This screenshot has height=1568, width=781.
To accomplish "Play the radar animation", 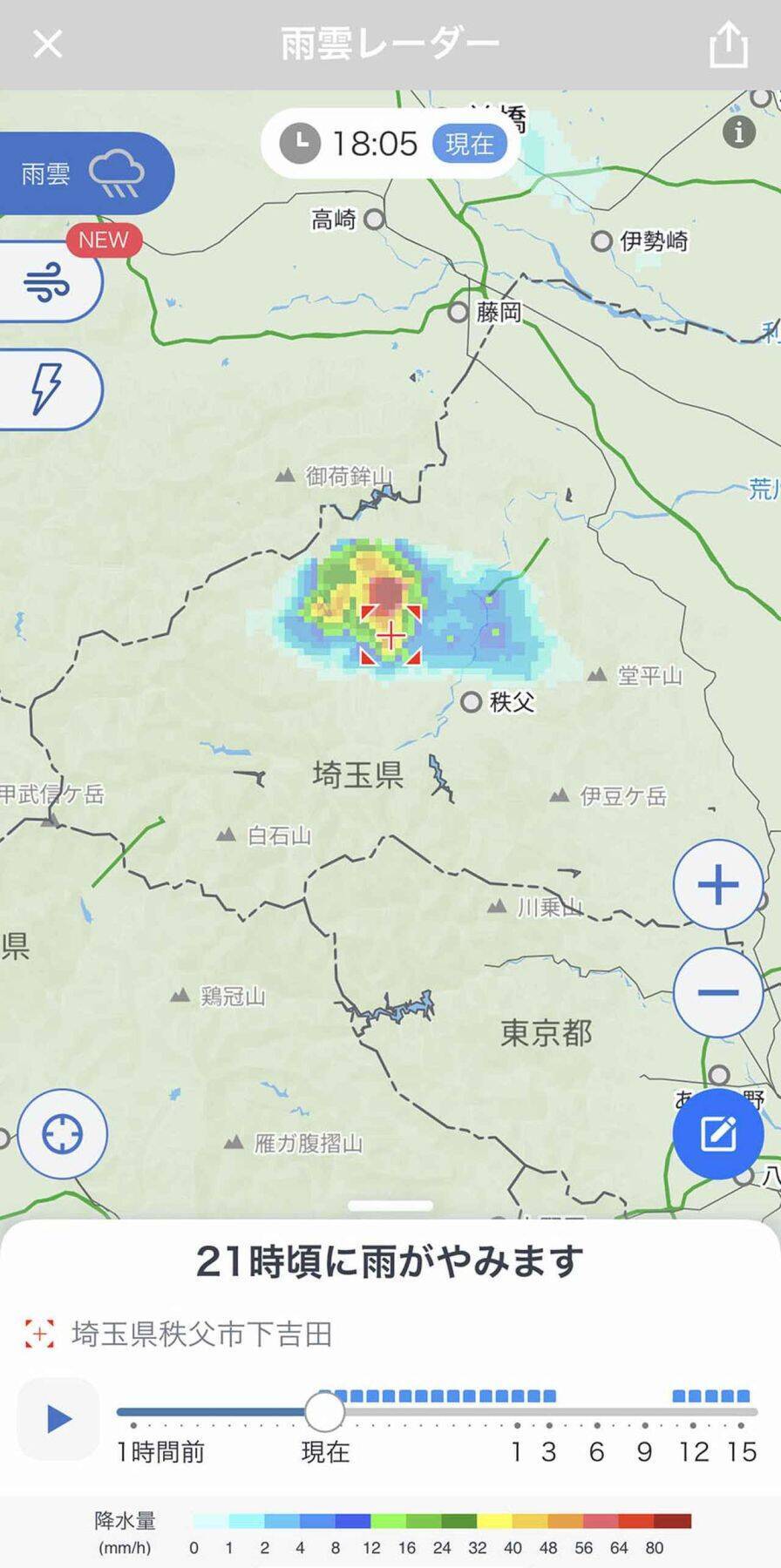I will point(58,1419).
